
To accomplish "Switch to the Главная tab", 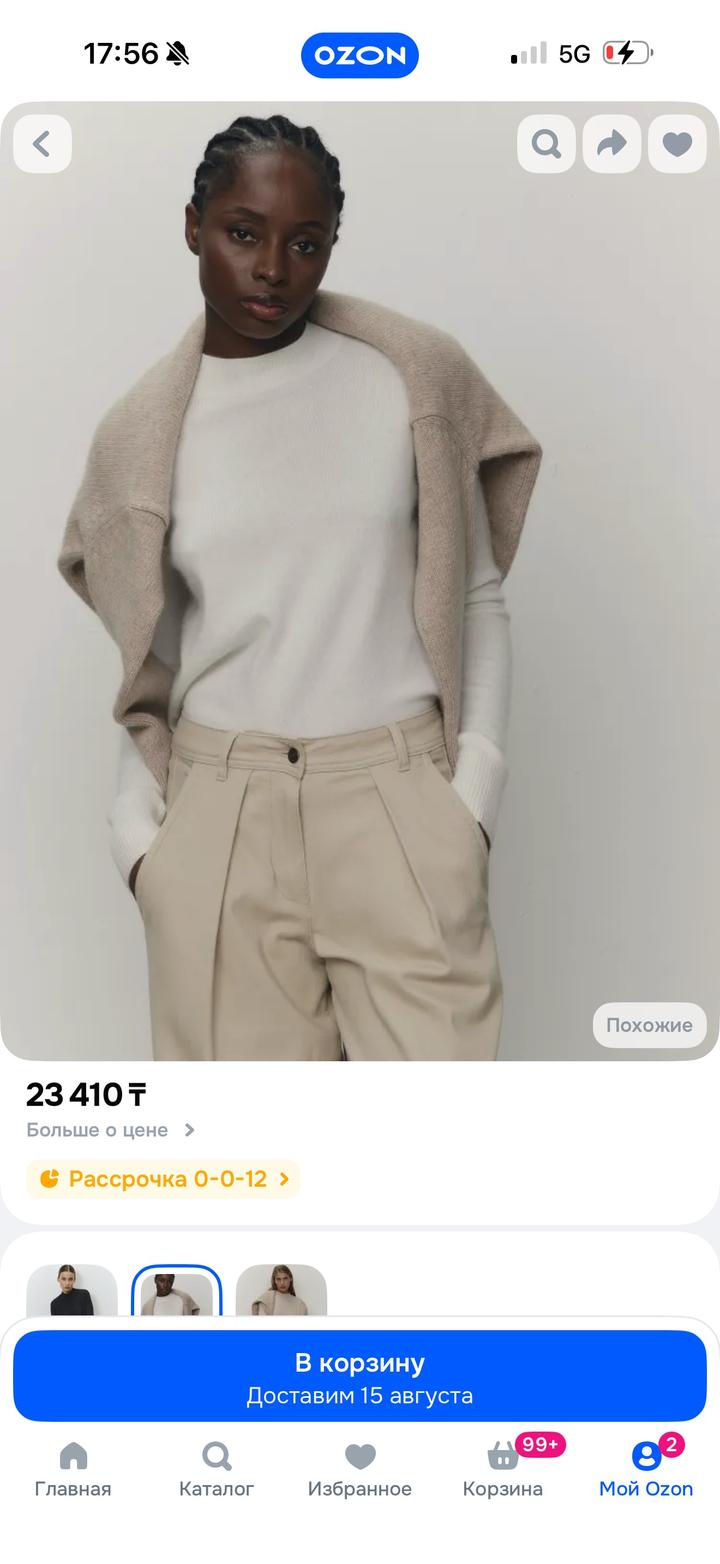I will click(x=73, y=1470).
